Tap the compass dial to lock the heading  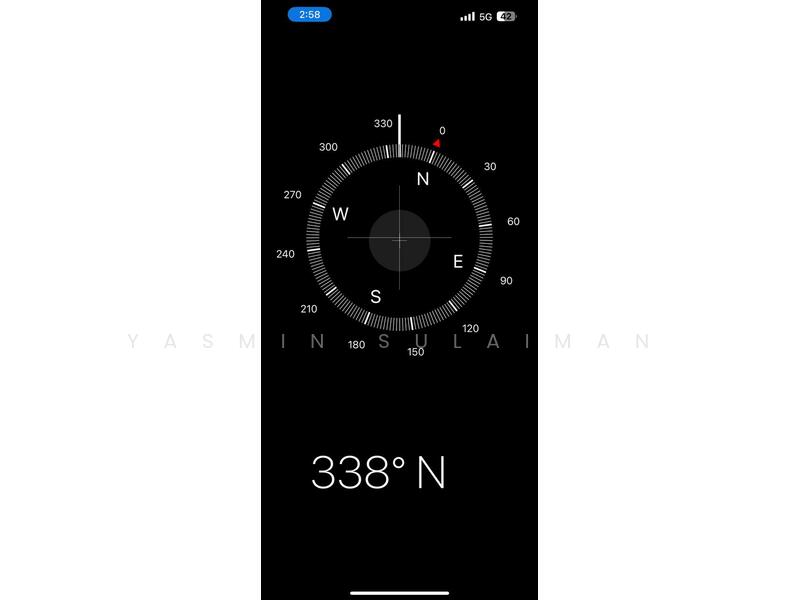399,240
